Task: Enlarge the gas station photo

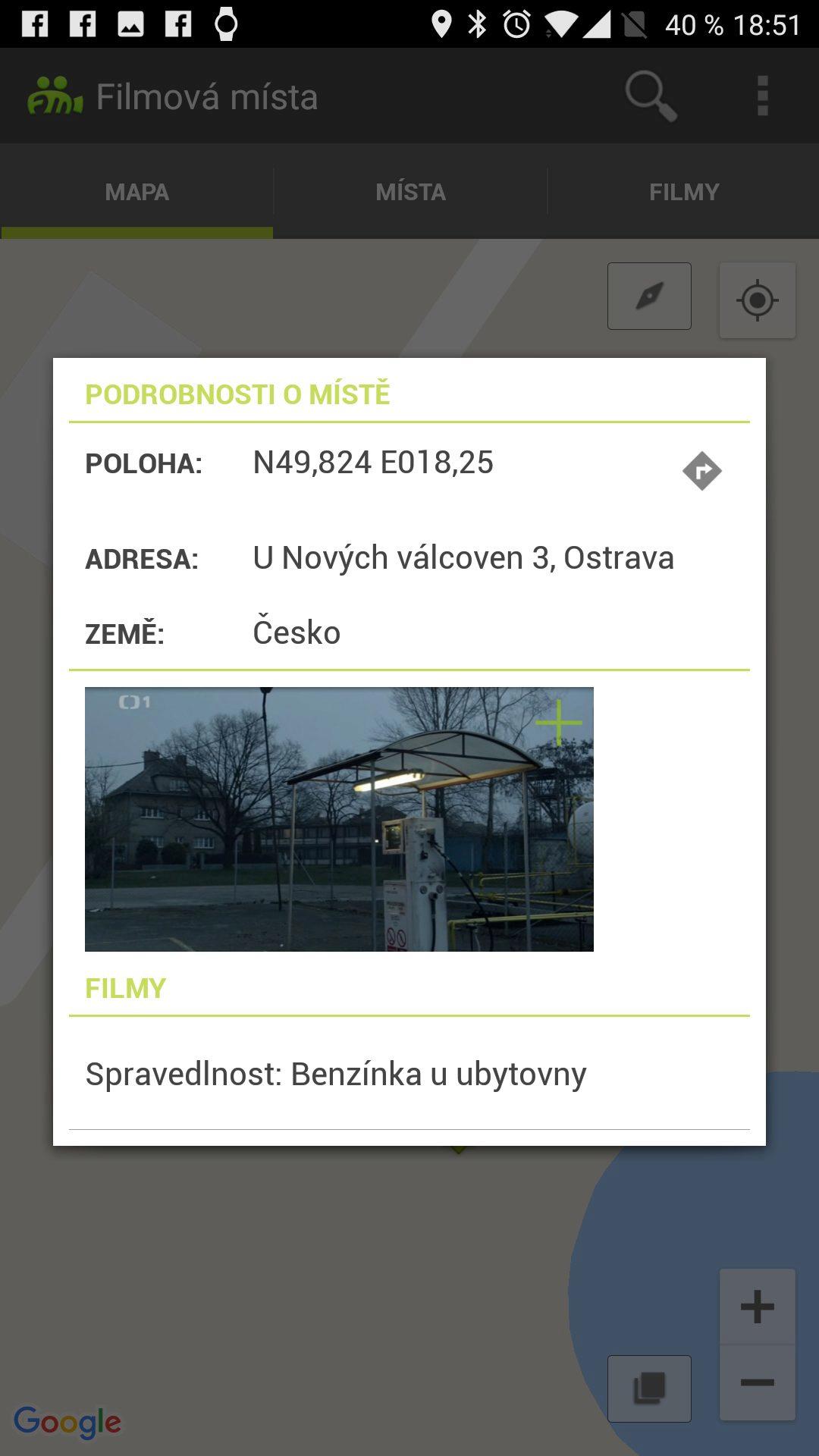Action: click(x=339, y=819)
